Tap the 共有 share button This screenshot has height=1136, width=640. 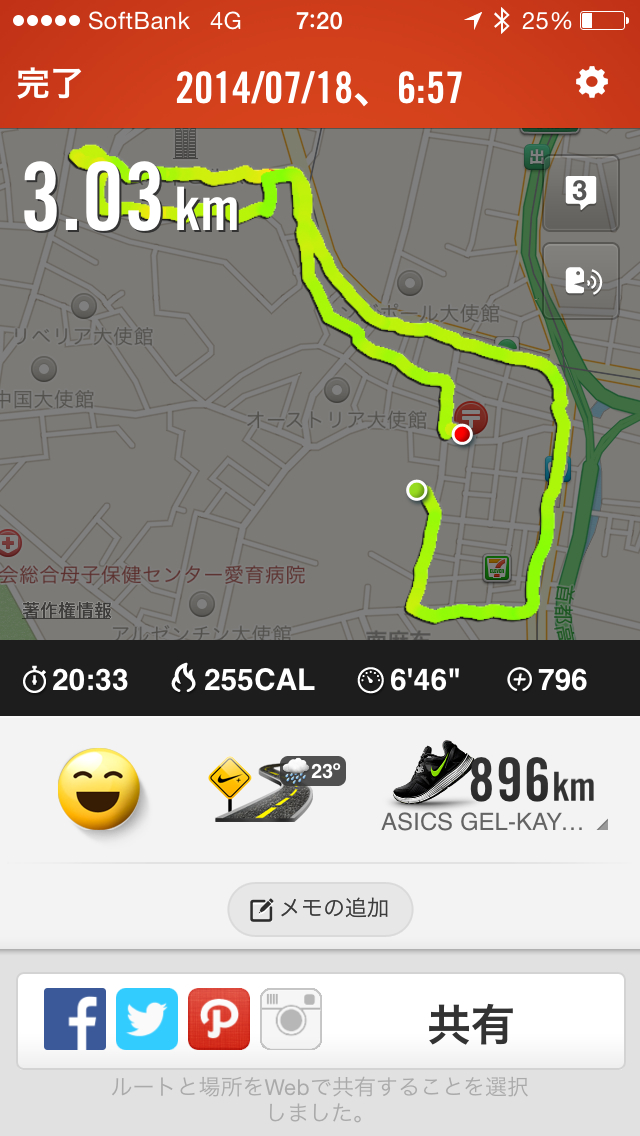pyautogui.click(x=470, y=1024)
